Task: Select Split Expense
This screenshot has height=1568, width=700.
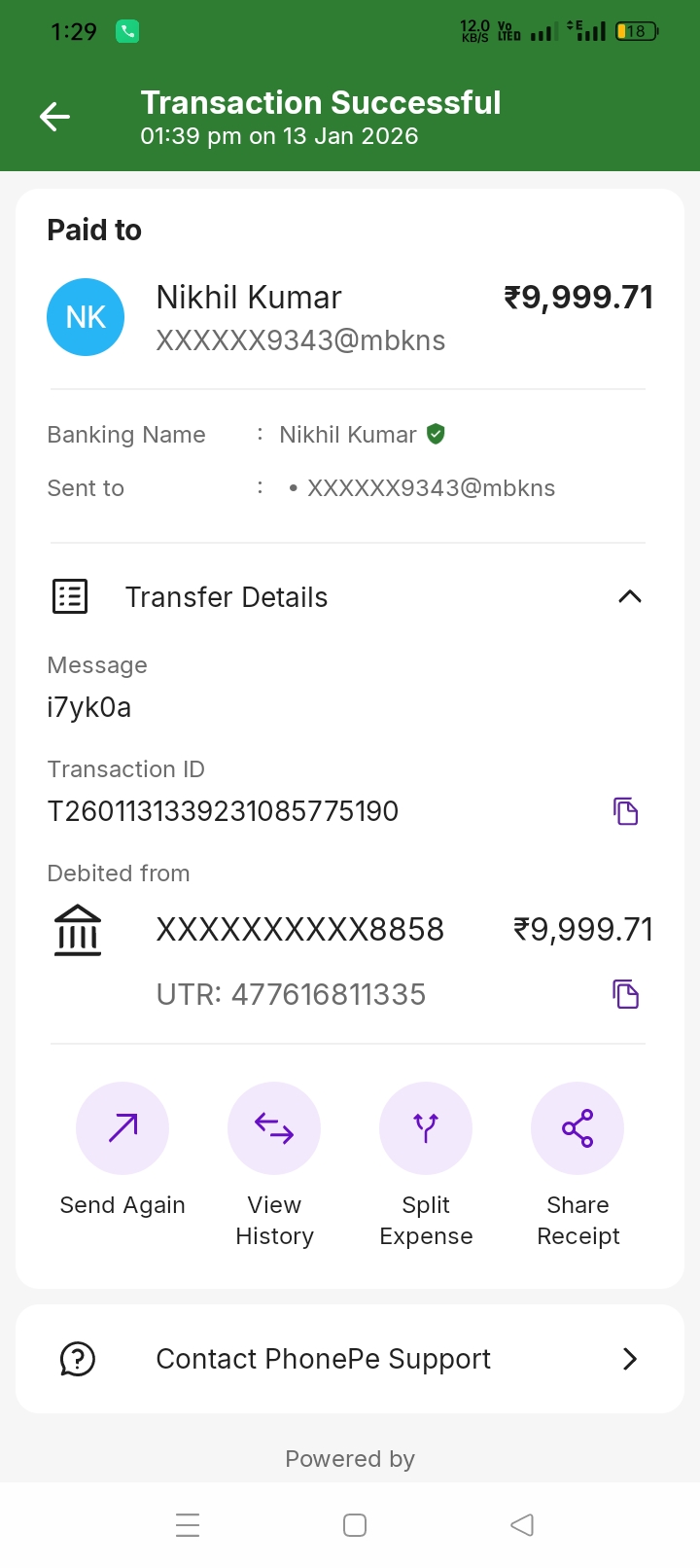Action: coord(426,1128)
